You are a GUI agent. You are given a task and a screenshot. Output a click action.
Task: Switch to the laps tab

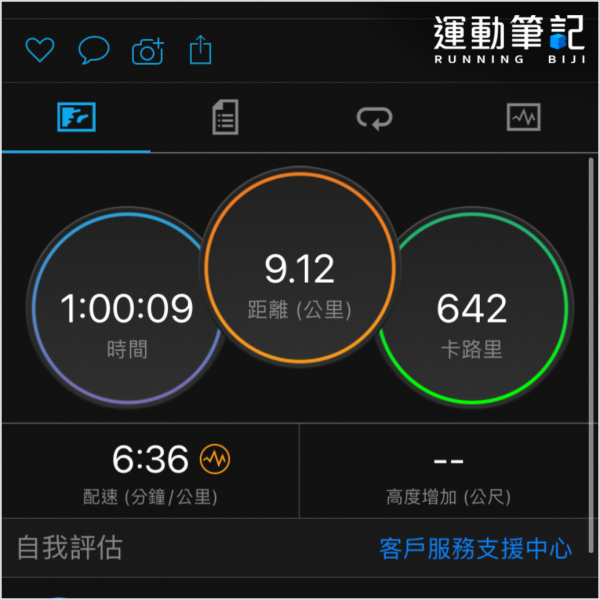pyautogui.click(x=375, y=118)
